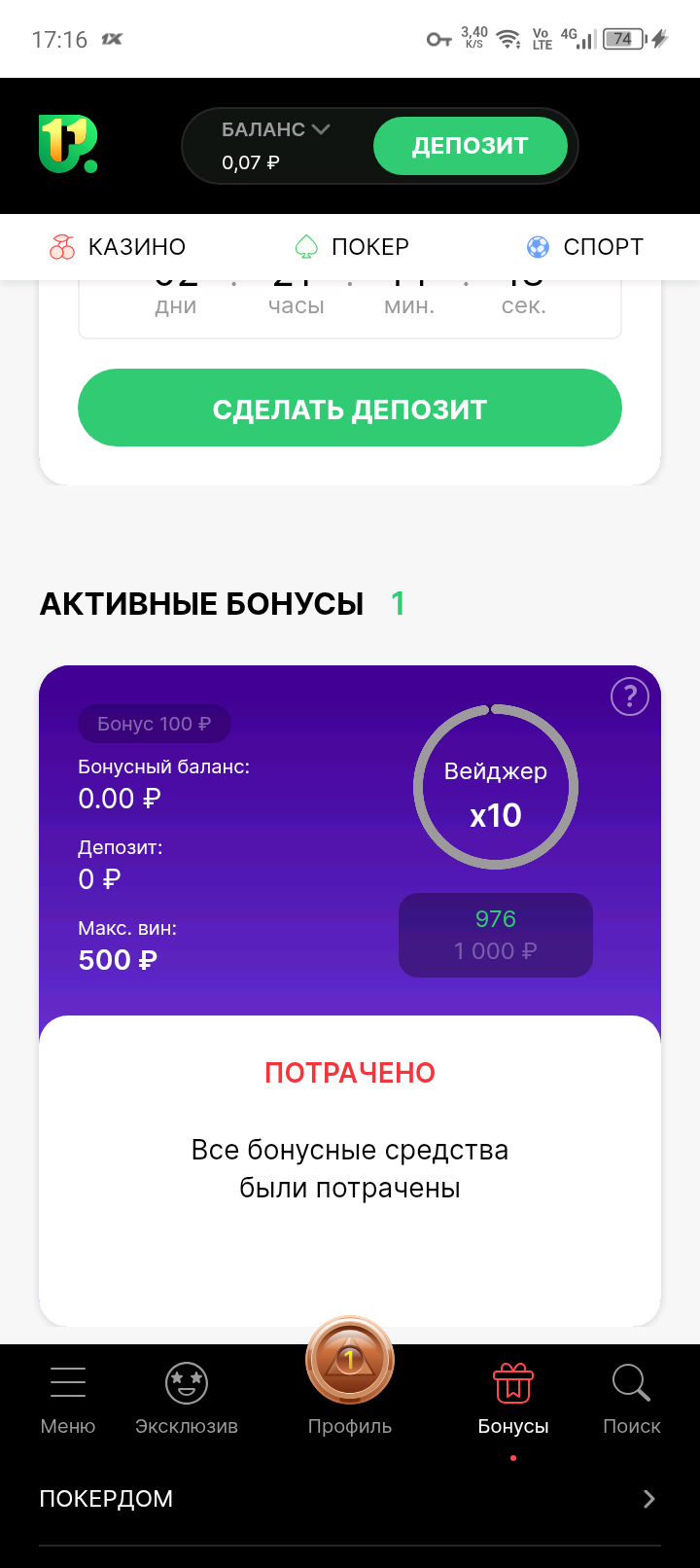
Task: Switch to the СПОРТ section
Action: pos(584,247)
